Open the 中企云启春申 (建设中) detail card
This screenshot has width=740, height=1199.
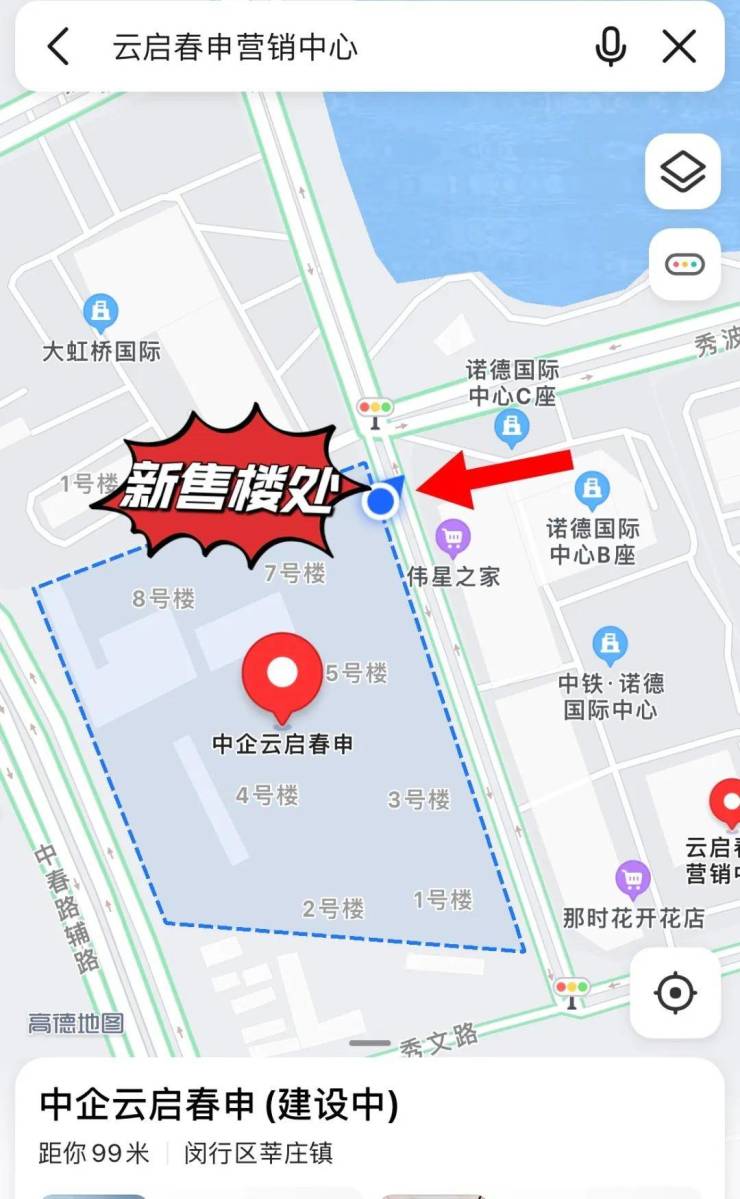point(220,1106)
